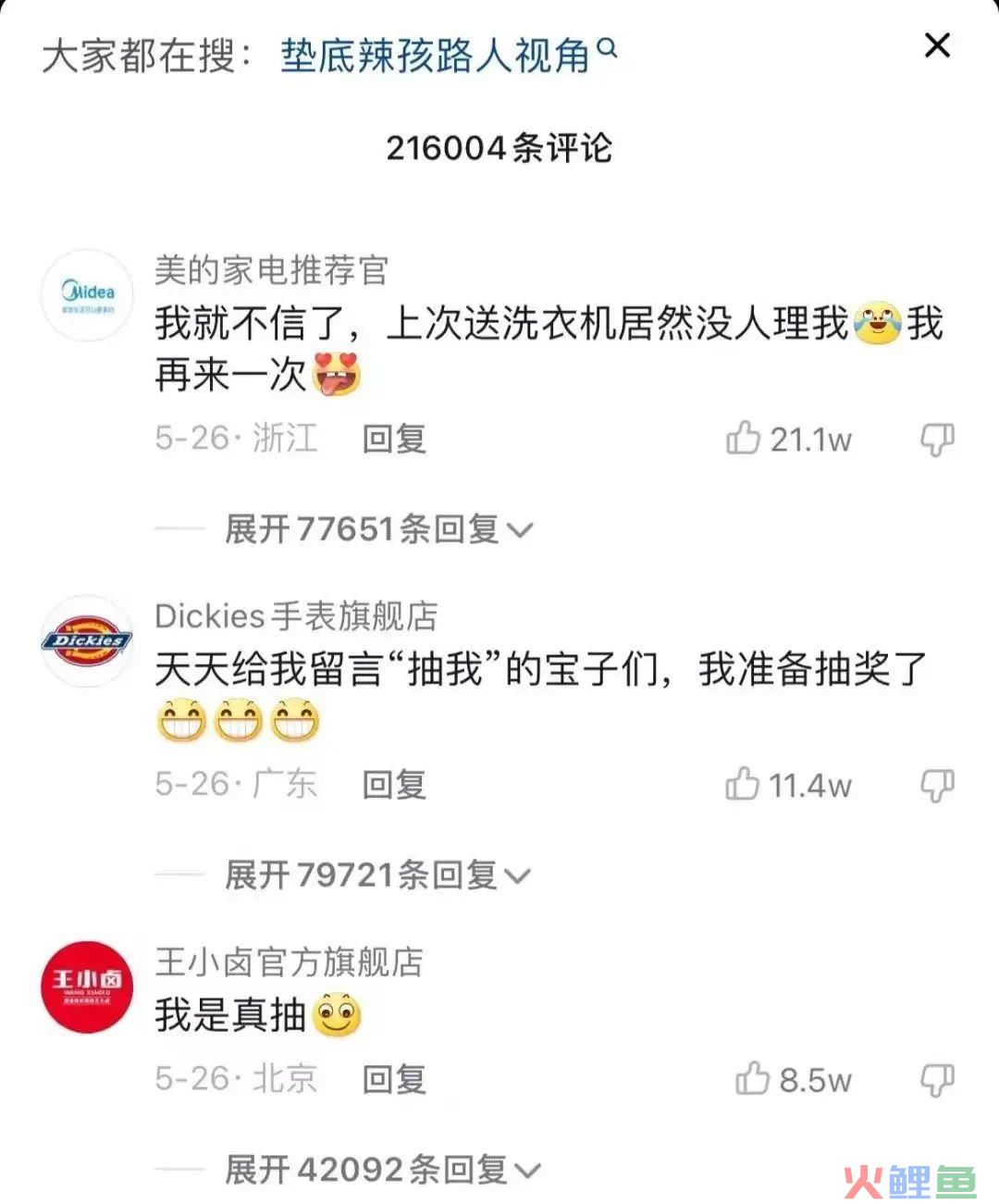This screenshot has height=1204, width=999.
Task: Dislike the 美的家电推荐官 comment
Action: click(936, 439)
